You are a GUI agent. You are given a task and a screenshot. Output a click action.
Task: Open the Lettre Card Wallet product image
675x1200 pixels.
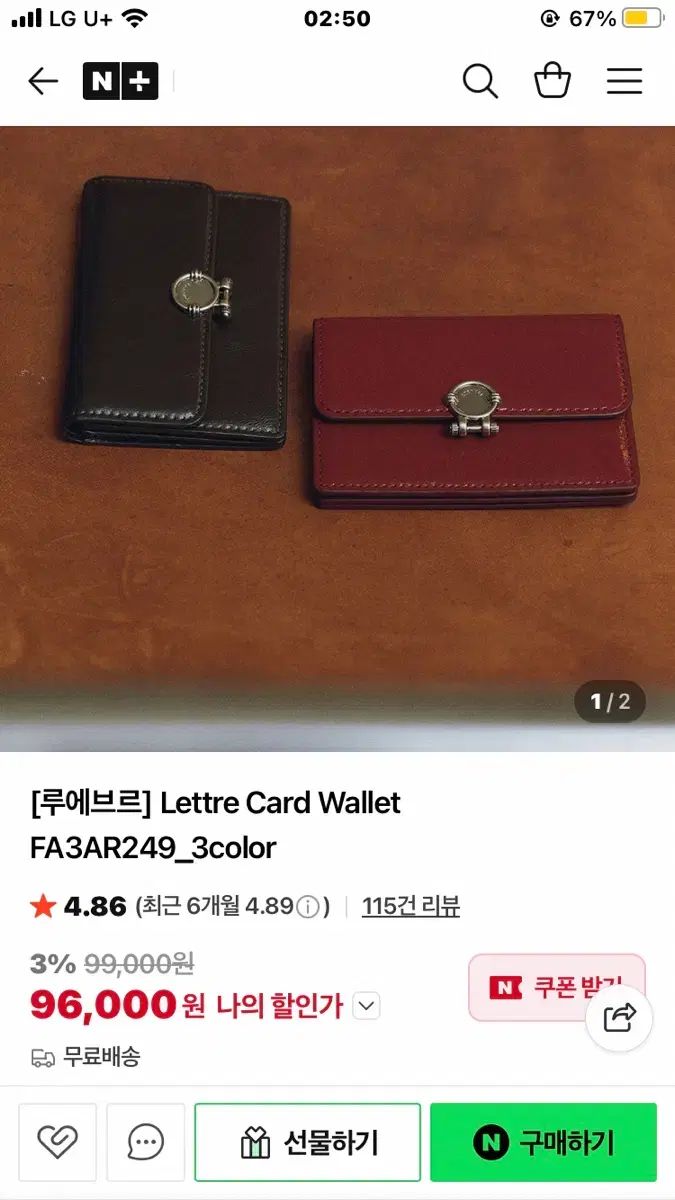[x=337, y=438]
